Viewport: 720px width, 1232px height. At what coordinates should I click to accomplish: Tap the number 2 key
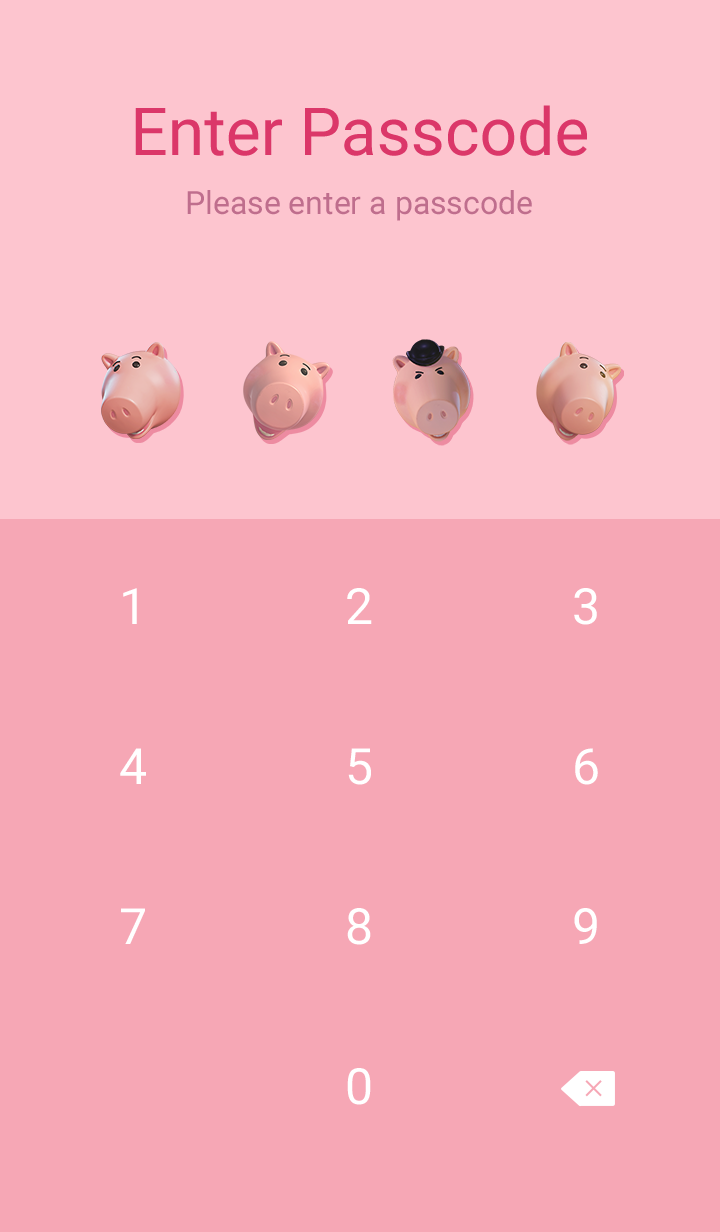click(359, 607)
